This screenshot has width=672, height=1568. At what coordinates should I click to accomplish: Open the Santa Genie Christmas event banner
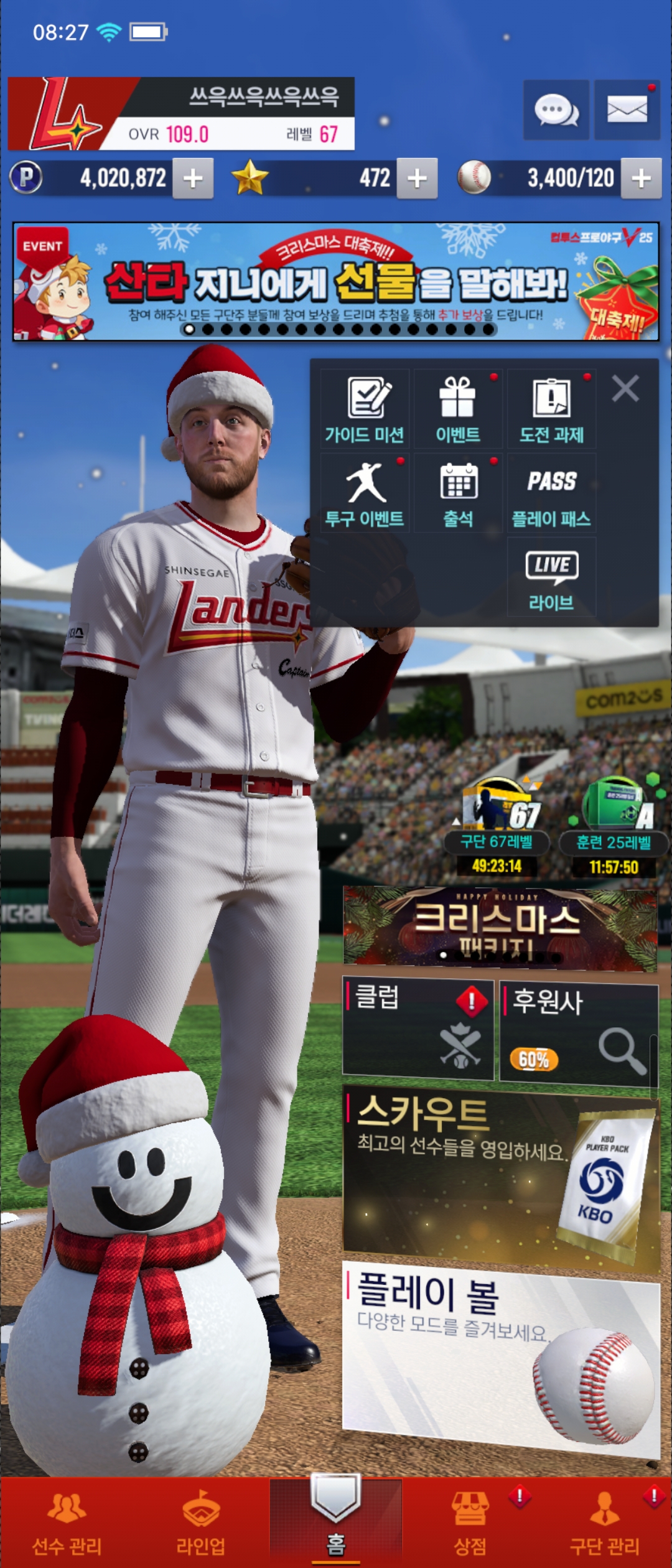(x=336, y=281)
